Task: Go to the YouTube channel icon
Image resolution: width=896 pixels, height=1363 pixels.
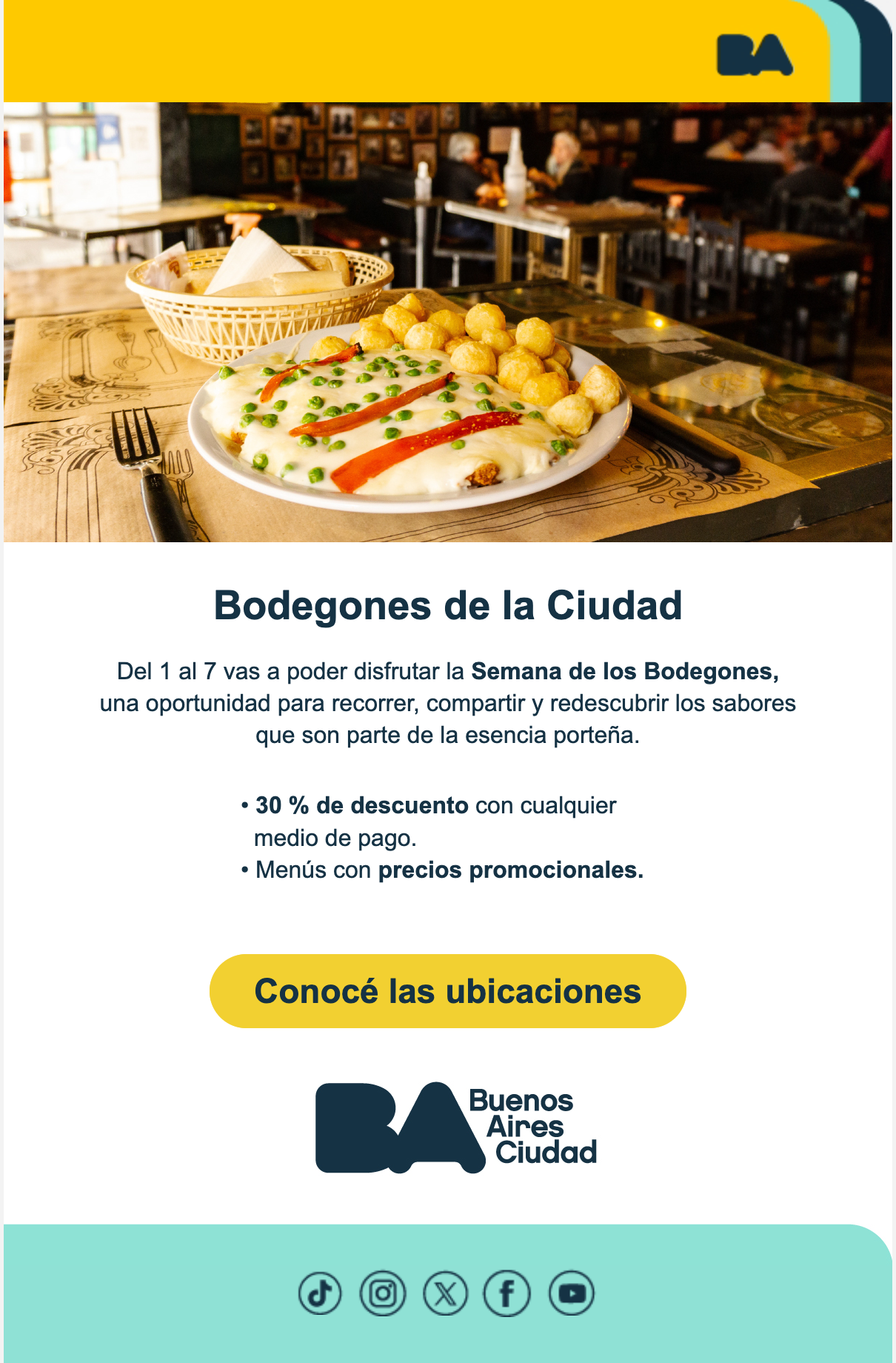Action: tap(571, 1293)
